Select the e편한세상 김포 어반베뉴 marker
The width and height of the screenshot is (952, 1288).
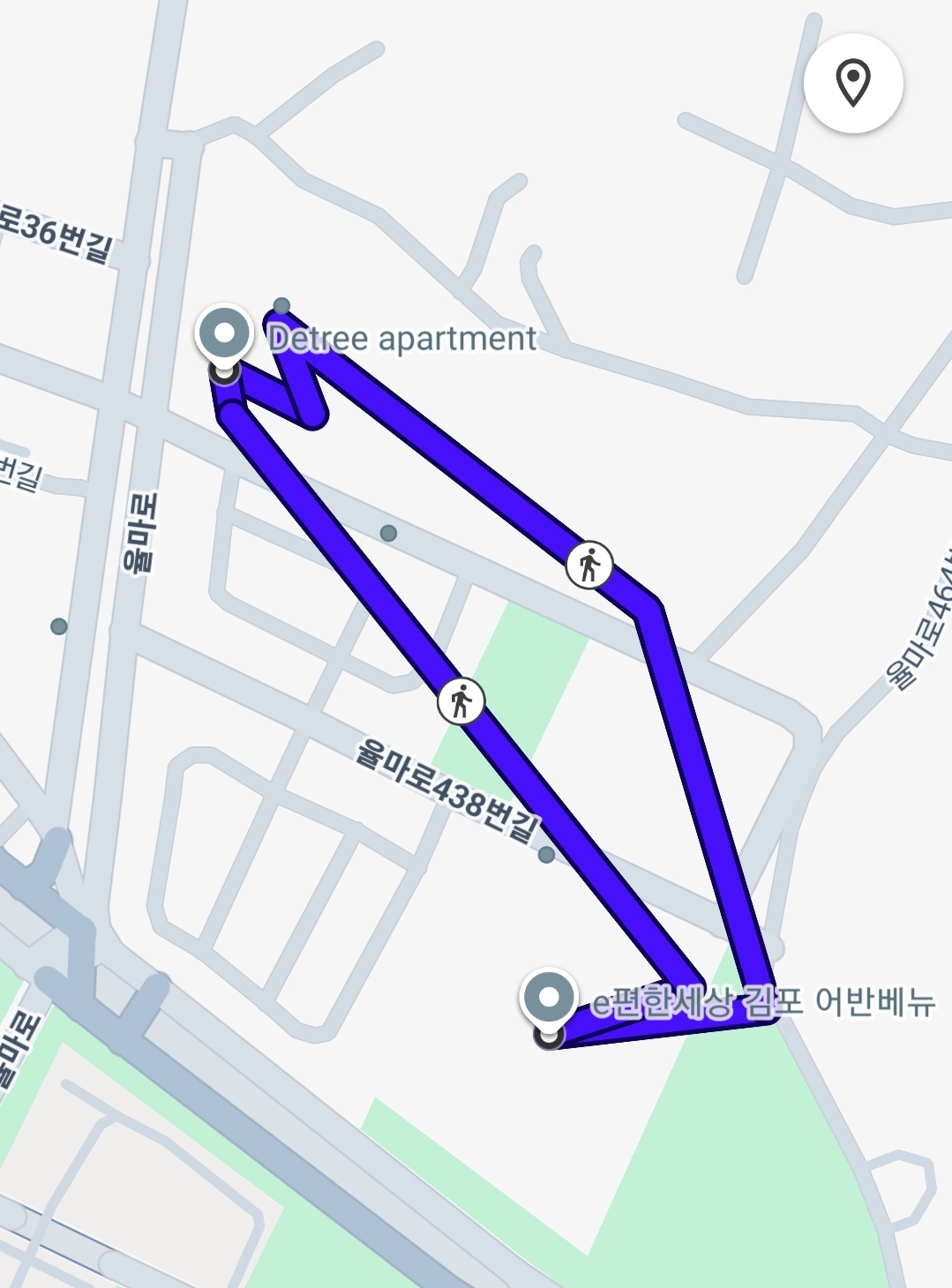(x=550, y=1004)
